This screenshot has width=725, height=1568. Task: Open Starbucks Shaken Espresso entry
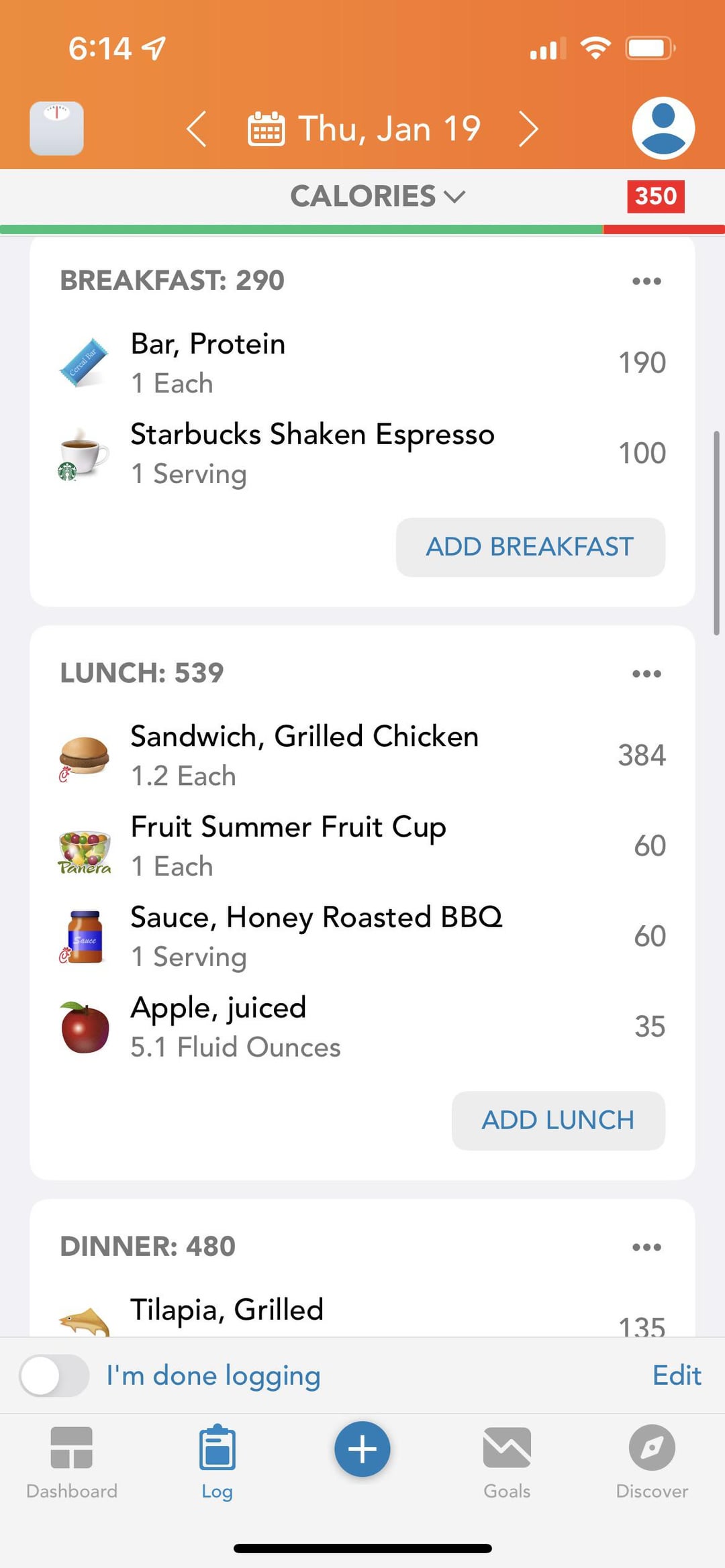click(362, 454)
